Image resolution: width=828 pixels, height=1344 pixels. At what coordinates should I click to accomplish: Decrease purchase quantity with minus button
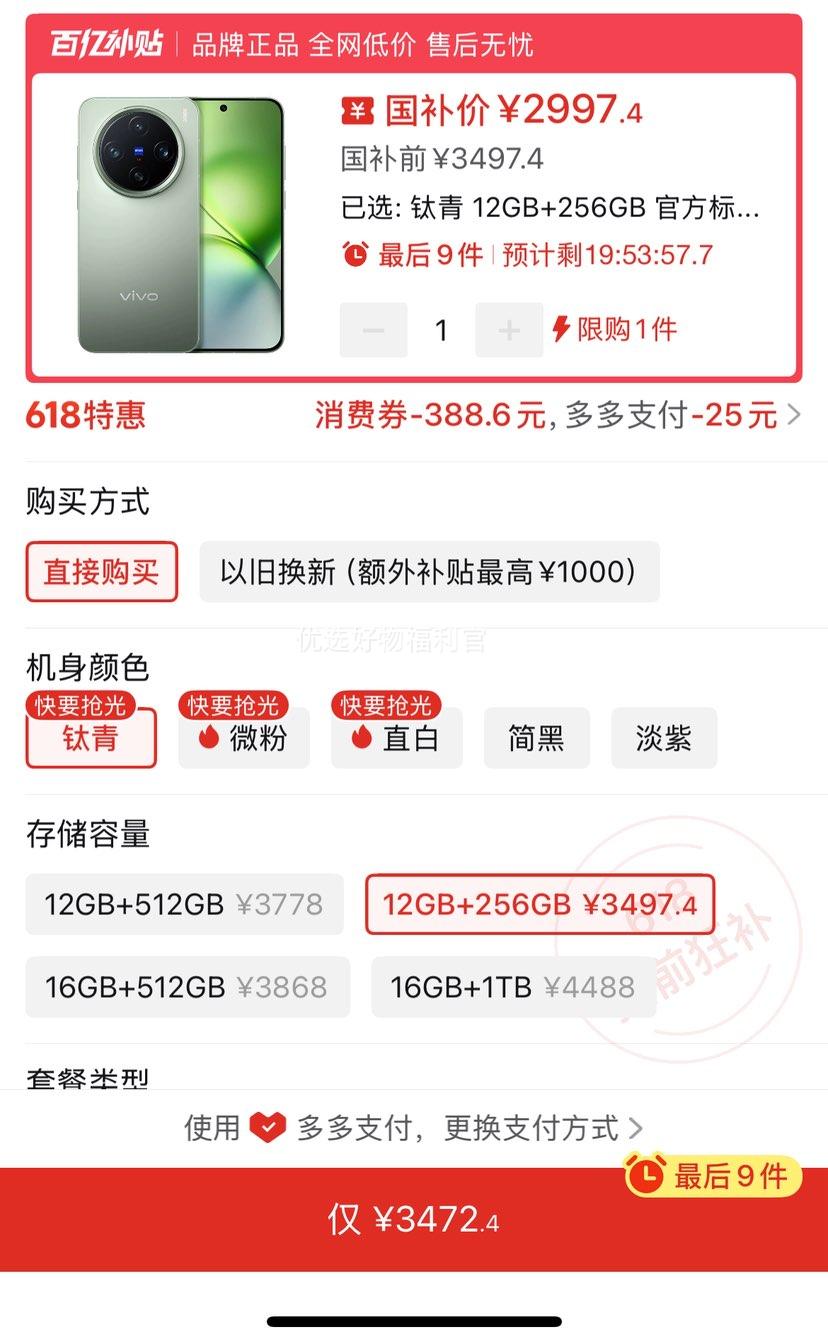click(373, 330)
